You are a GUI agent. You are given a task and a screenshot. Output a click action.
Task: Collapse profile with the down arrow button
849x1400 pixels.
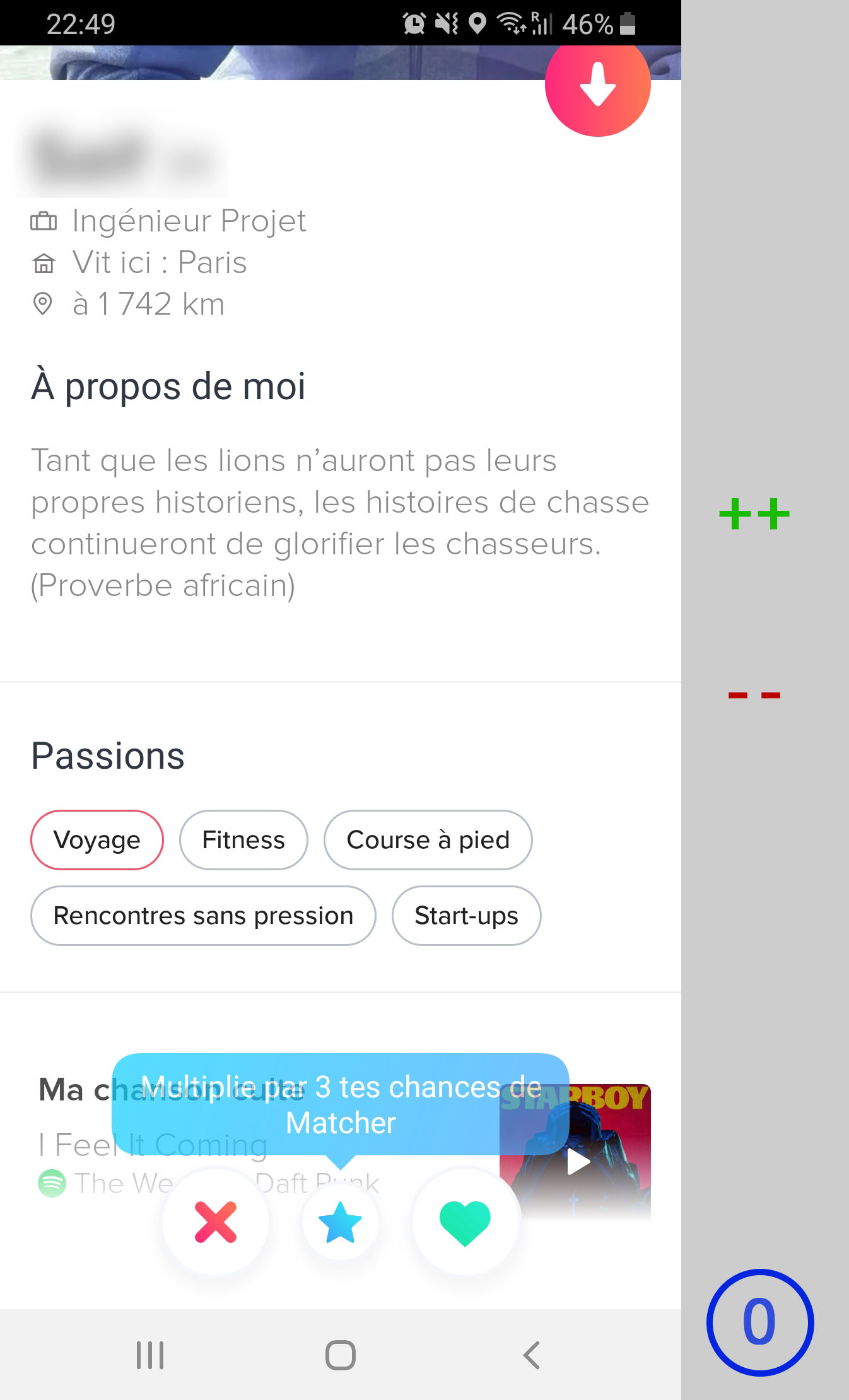tap(597, 85)
